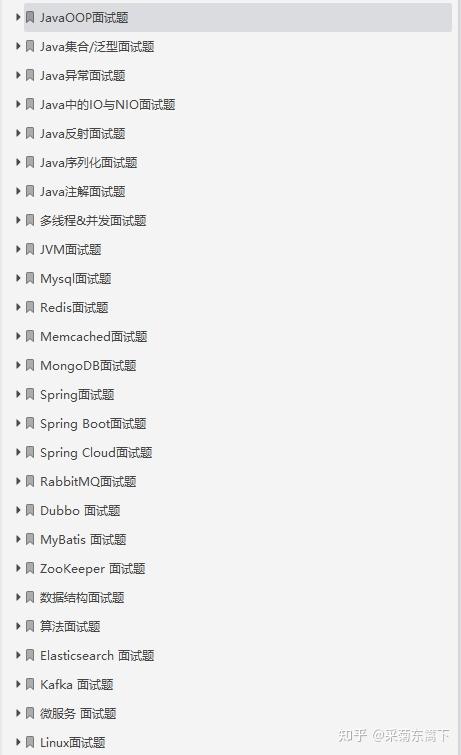461x755 pixels.
Task: Expand the Kafka 面试题 arrow
Action: click(18, 684)
